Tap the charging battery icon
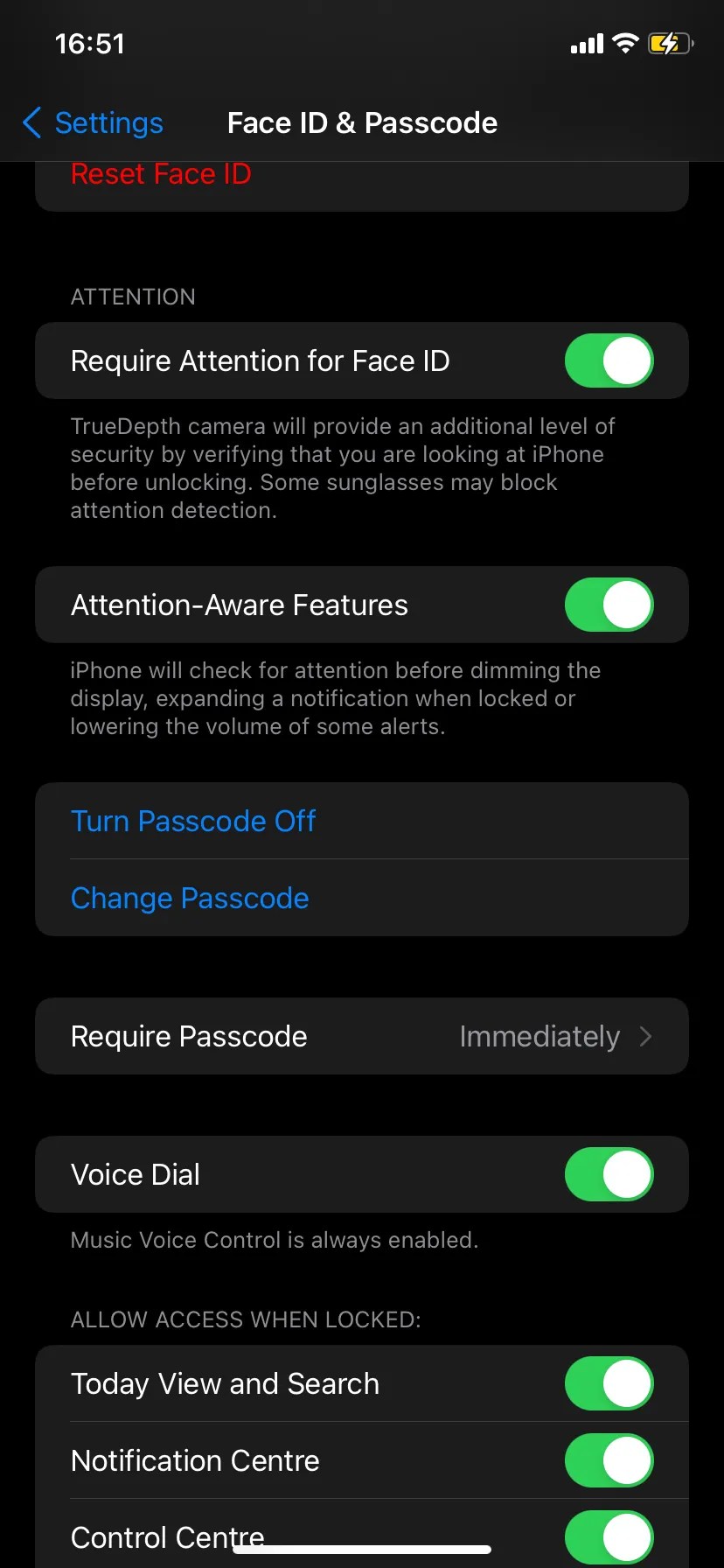The height and width of the screenshot is (1568, 724). [x=670, y=43]
